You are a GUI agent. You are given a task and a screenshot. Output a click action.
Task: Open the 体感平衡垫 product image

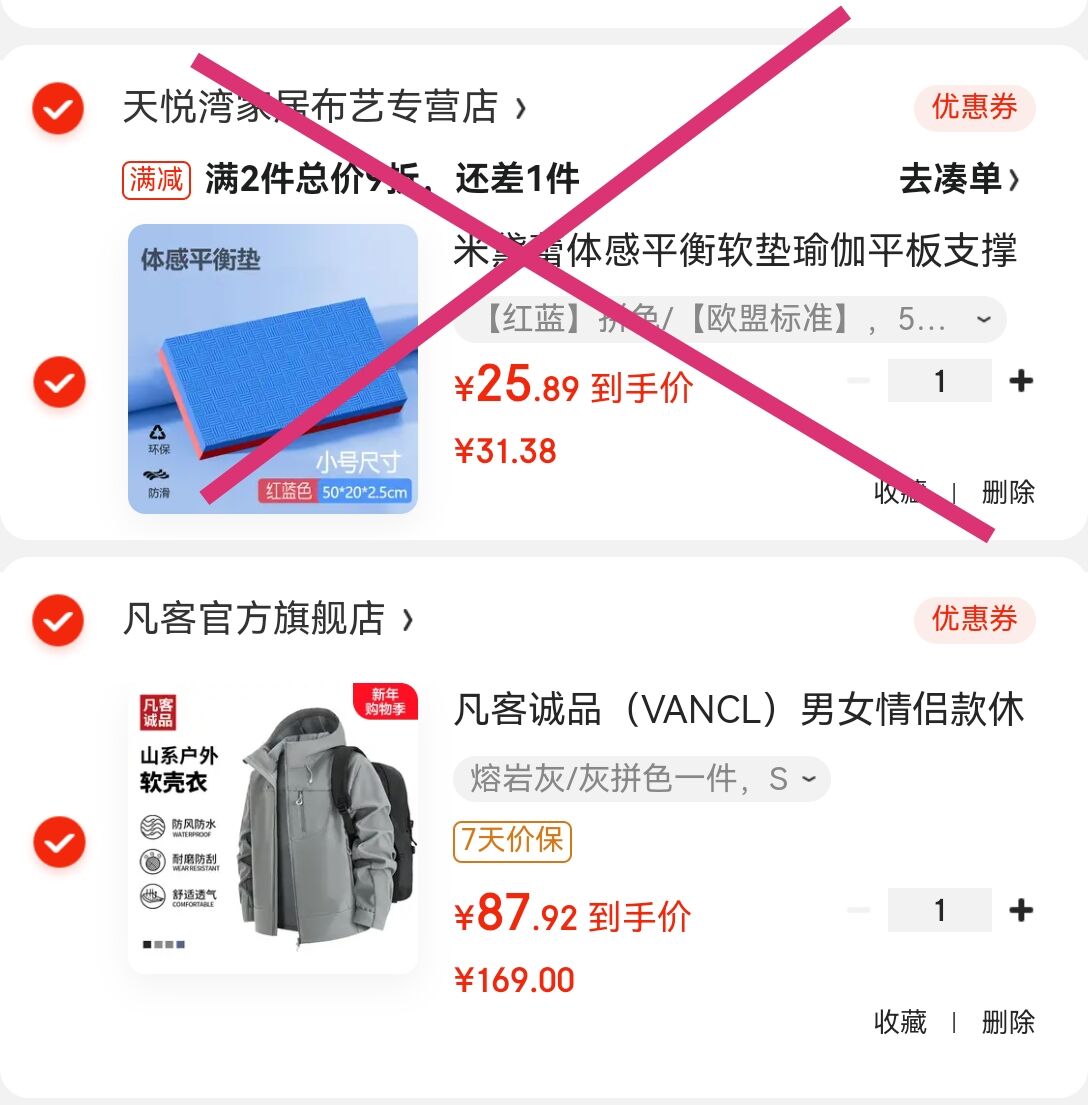click(272, 369)
